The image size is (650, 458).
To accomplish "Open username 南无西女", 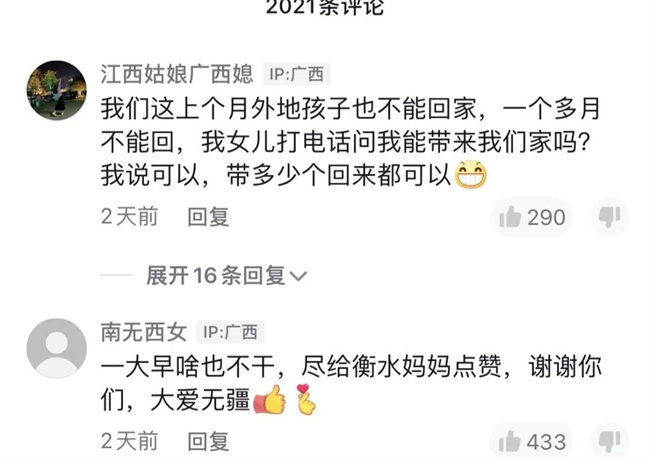I will coord(144,331).
